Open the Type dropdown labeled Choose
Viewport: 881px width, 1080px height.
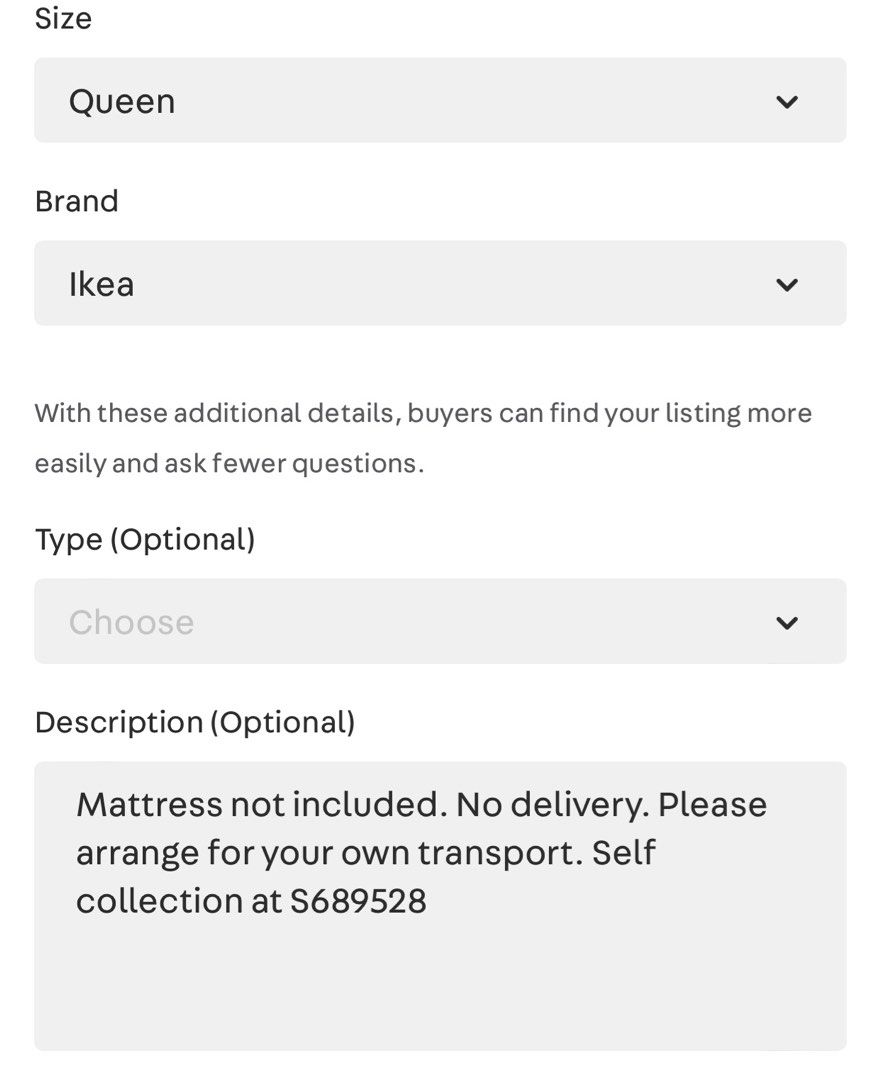[x=440, y=622]
